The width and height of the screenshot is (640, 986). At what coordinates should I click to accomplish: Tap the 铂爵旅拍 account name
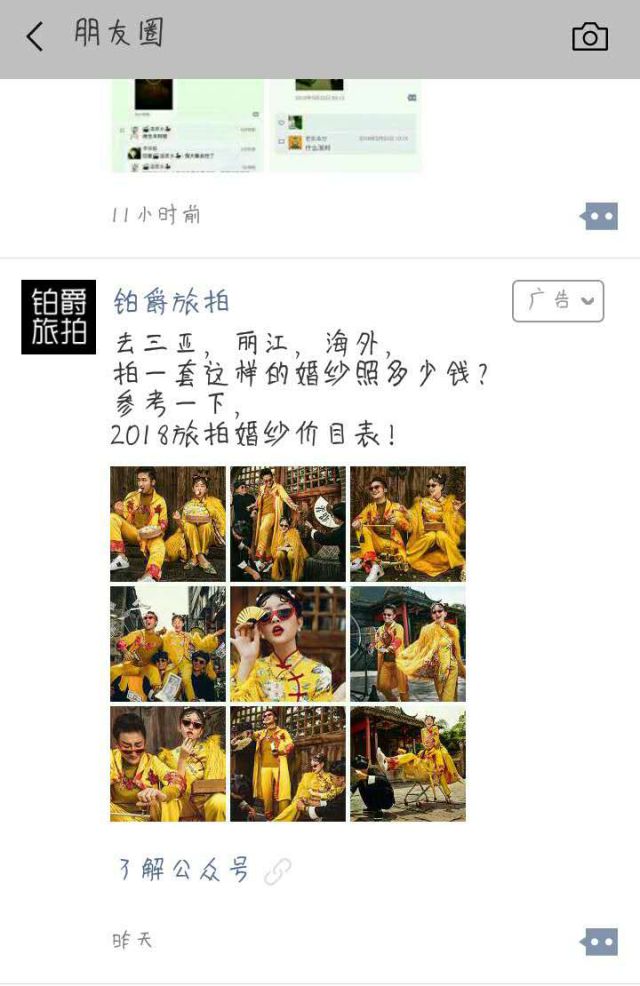[x=171, y=301]
